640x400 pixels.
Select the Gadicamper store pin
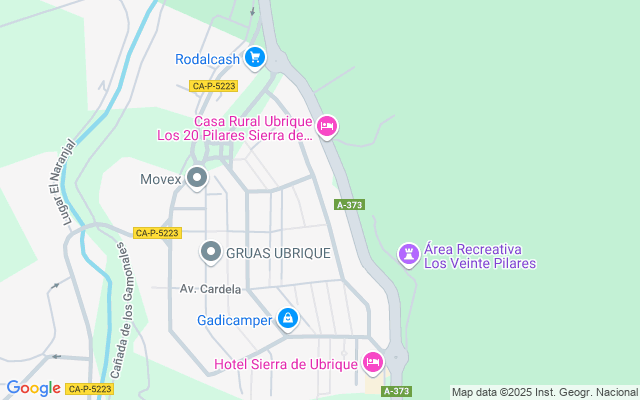(x=288, y=318)
